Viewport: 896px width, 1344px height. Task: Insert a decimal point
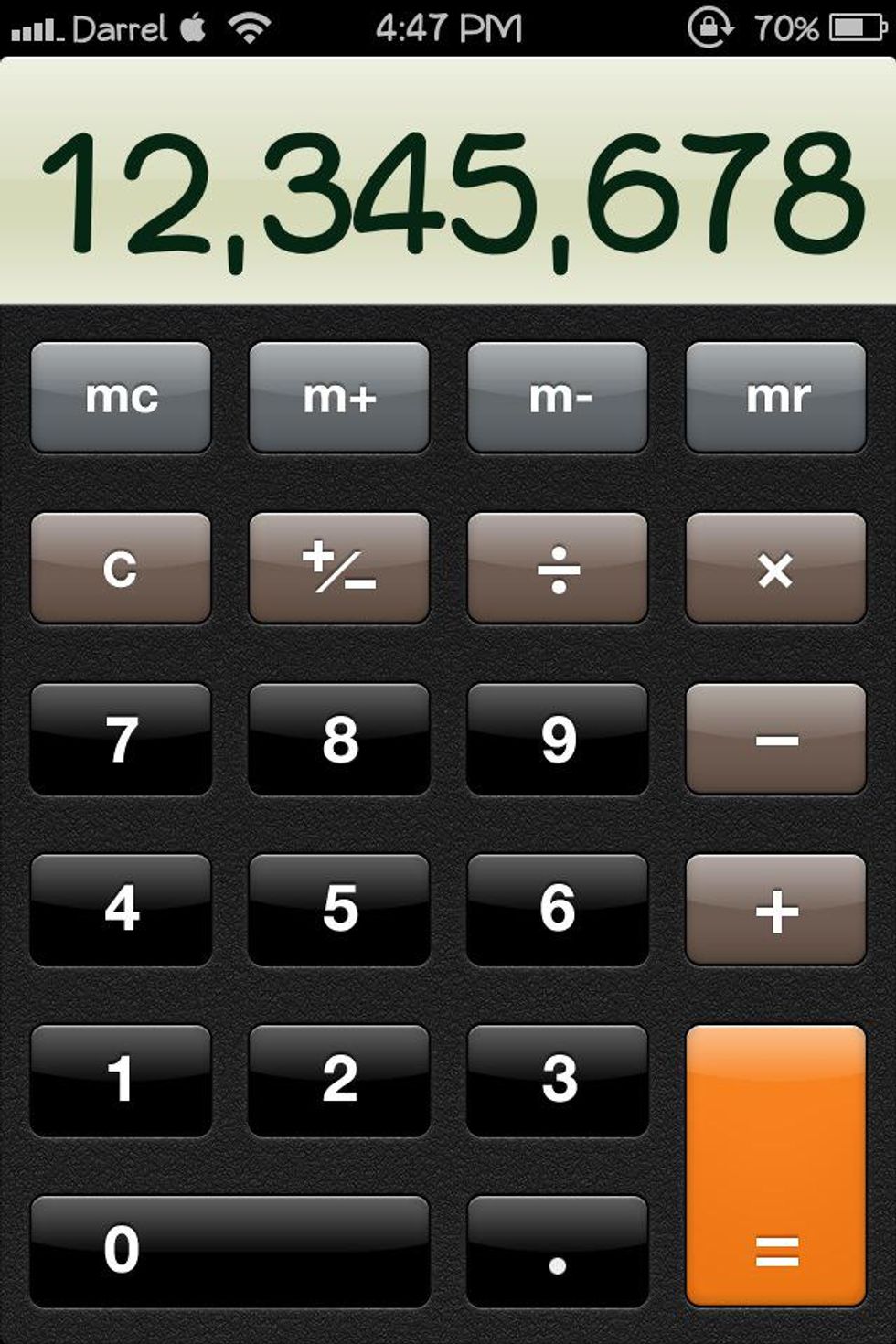click(x=558, y=1251)
